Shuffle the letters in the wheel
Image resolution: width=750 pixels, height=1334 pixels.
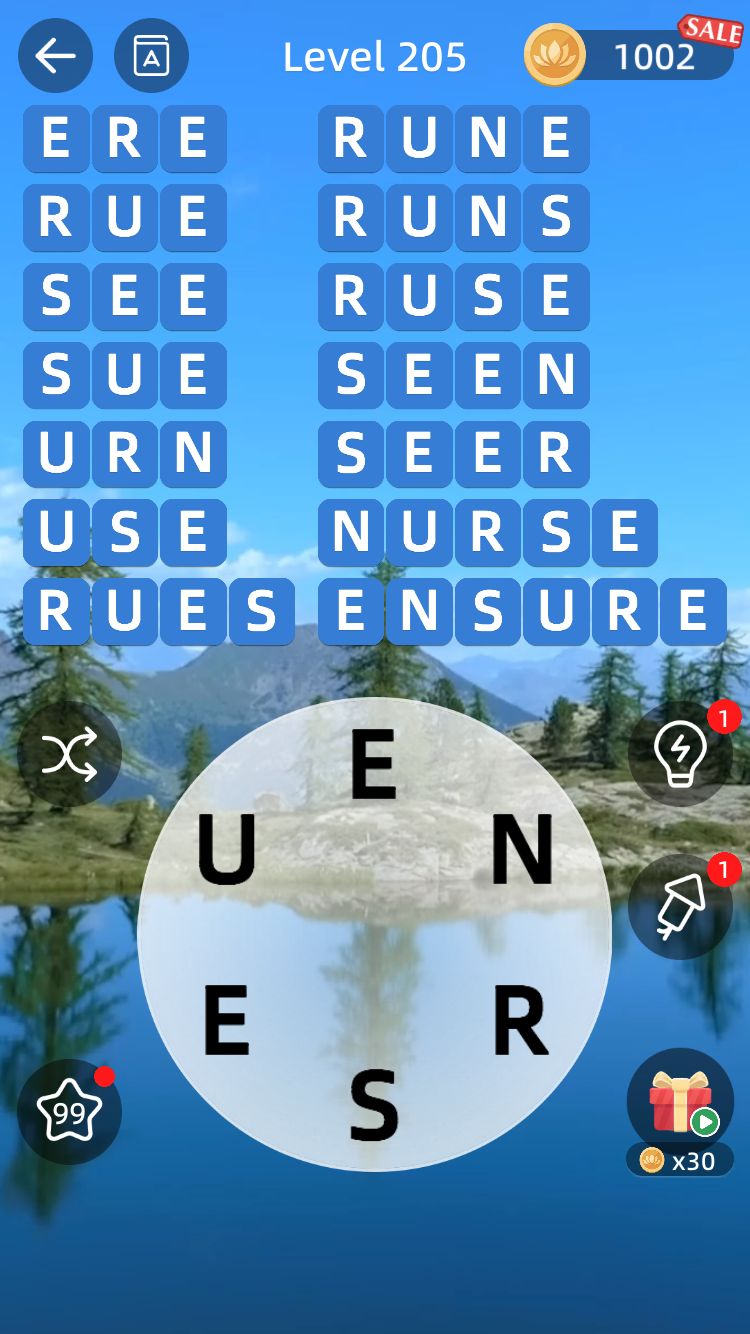coord(69,753)
